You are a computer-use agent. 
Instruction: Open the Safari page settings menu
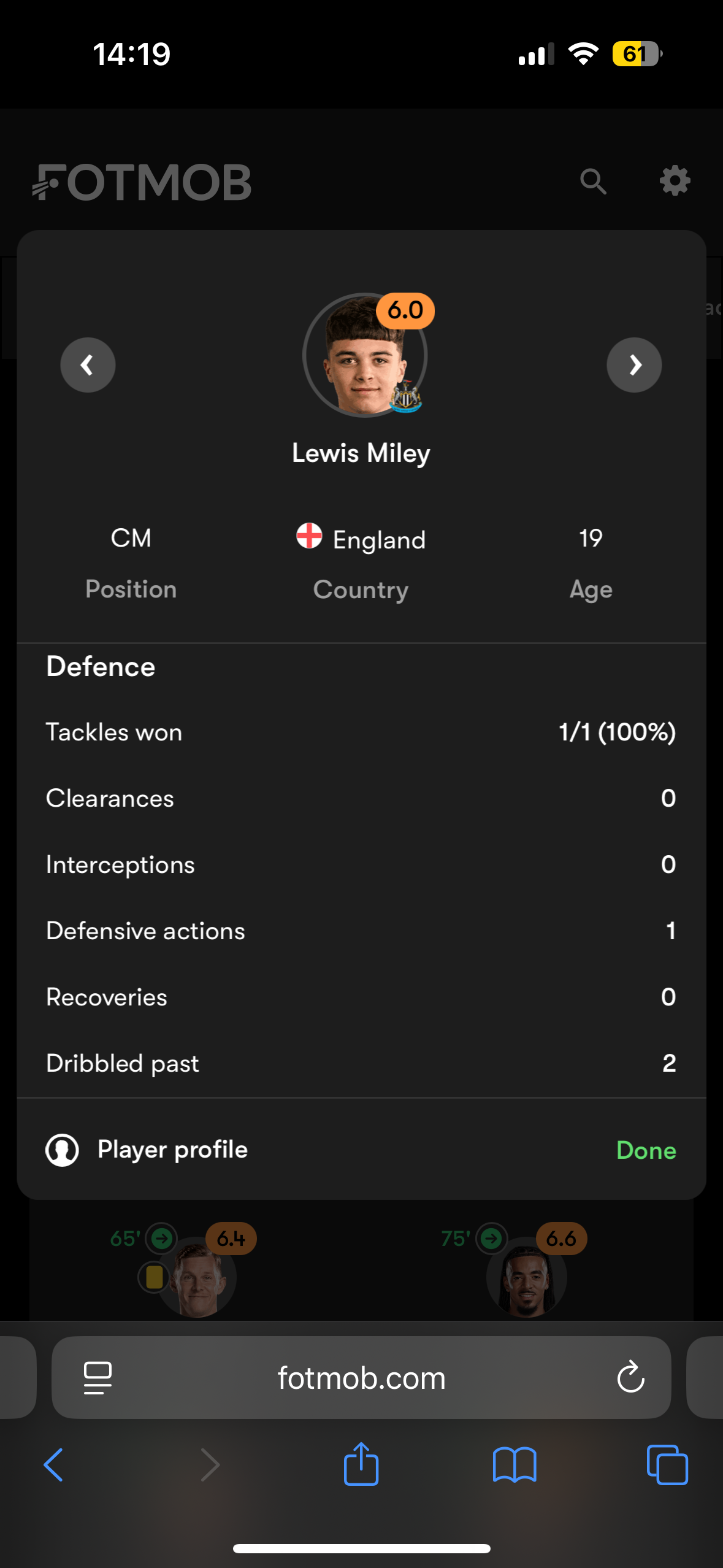[x=98, y=1378]
